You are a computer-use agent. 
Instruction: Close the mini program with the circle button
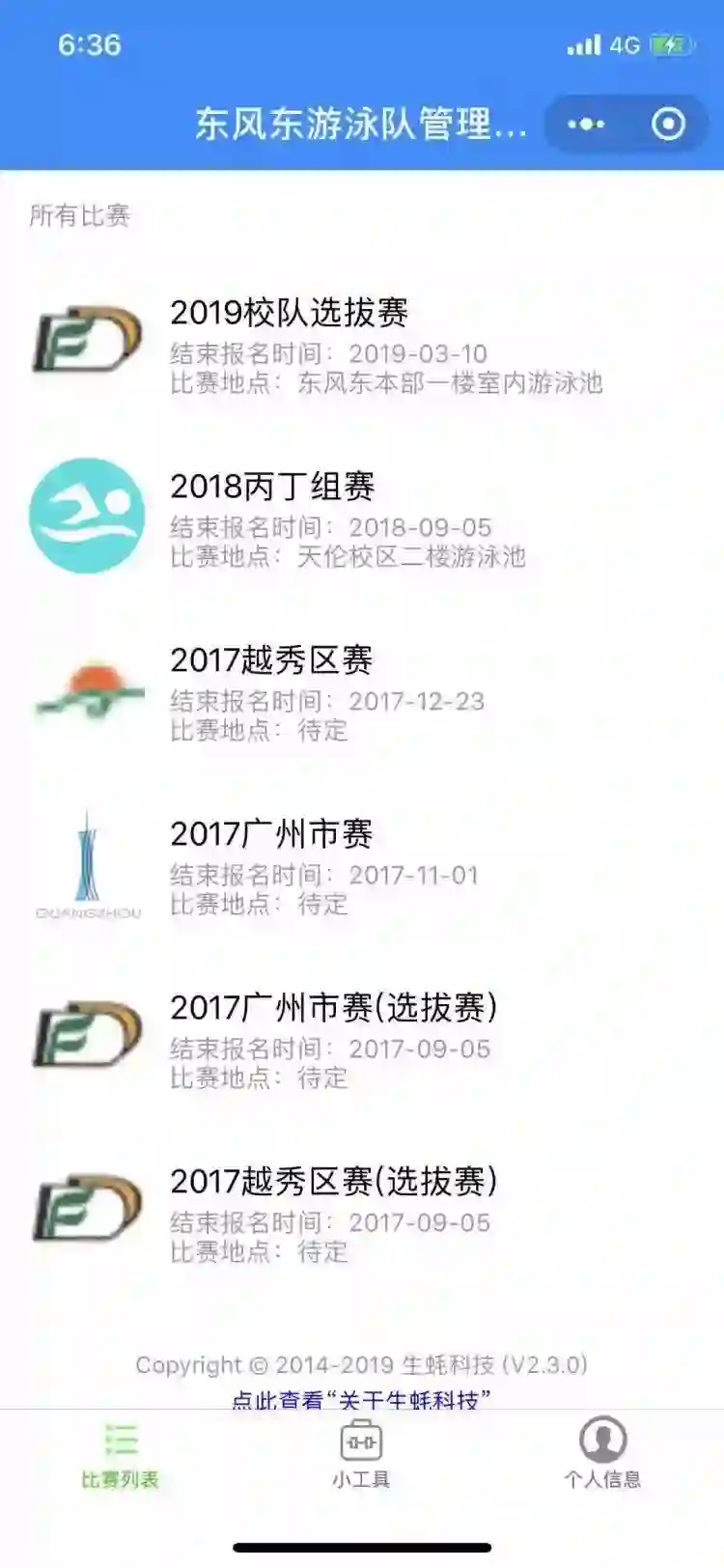(669, 124)
